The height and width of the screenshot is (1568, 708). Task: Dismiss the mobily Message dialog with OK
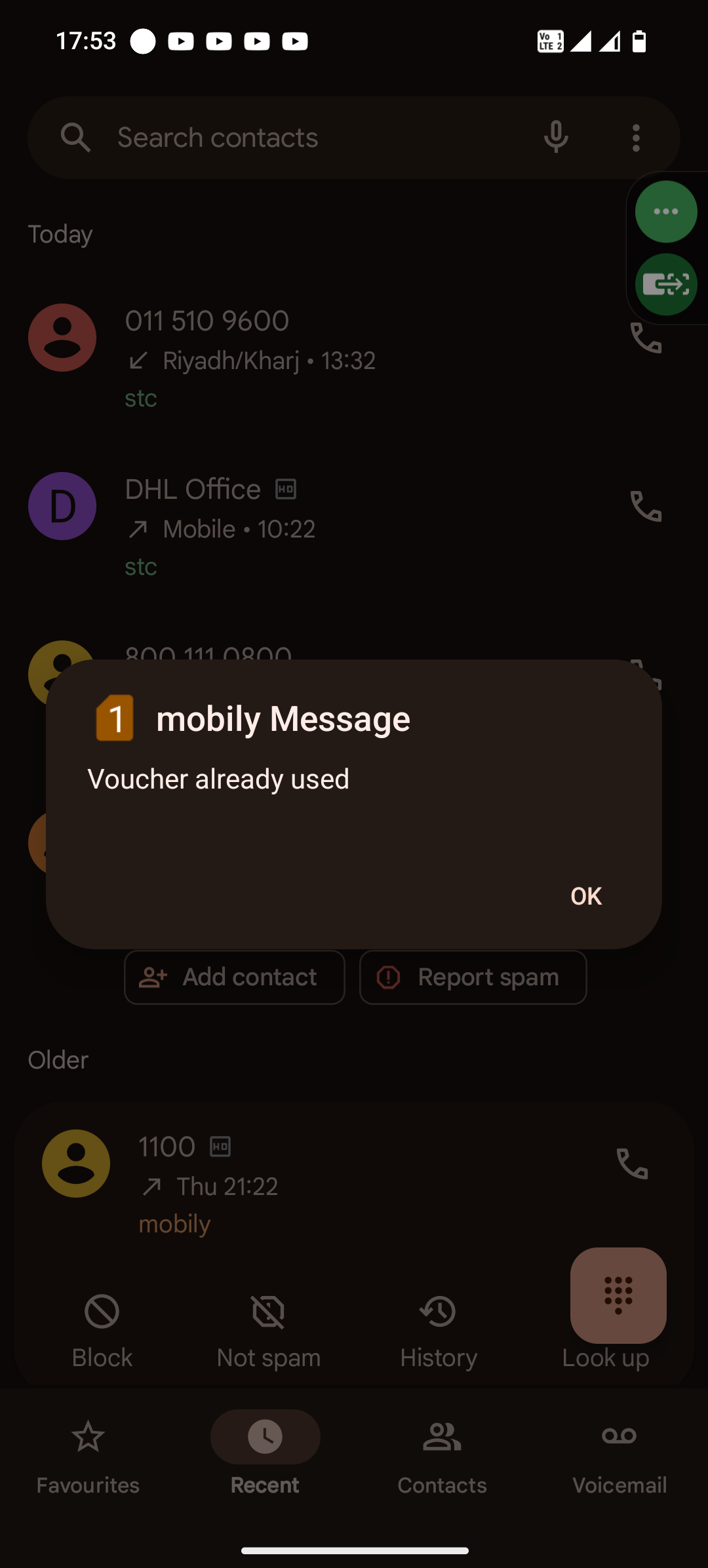(585, 896)
